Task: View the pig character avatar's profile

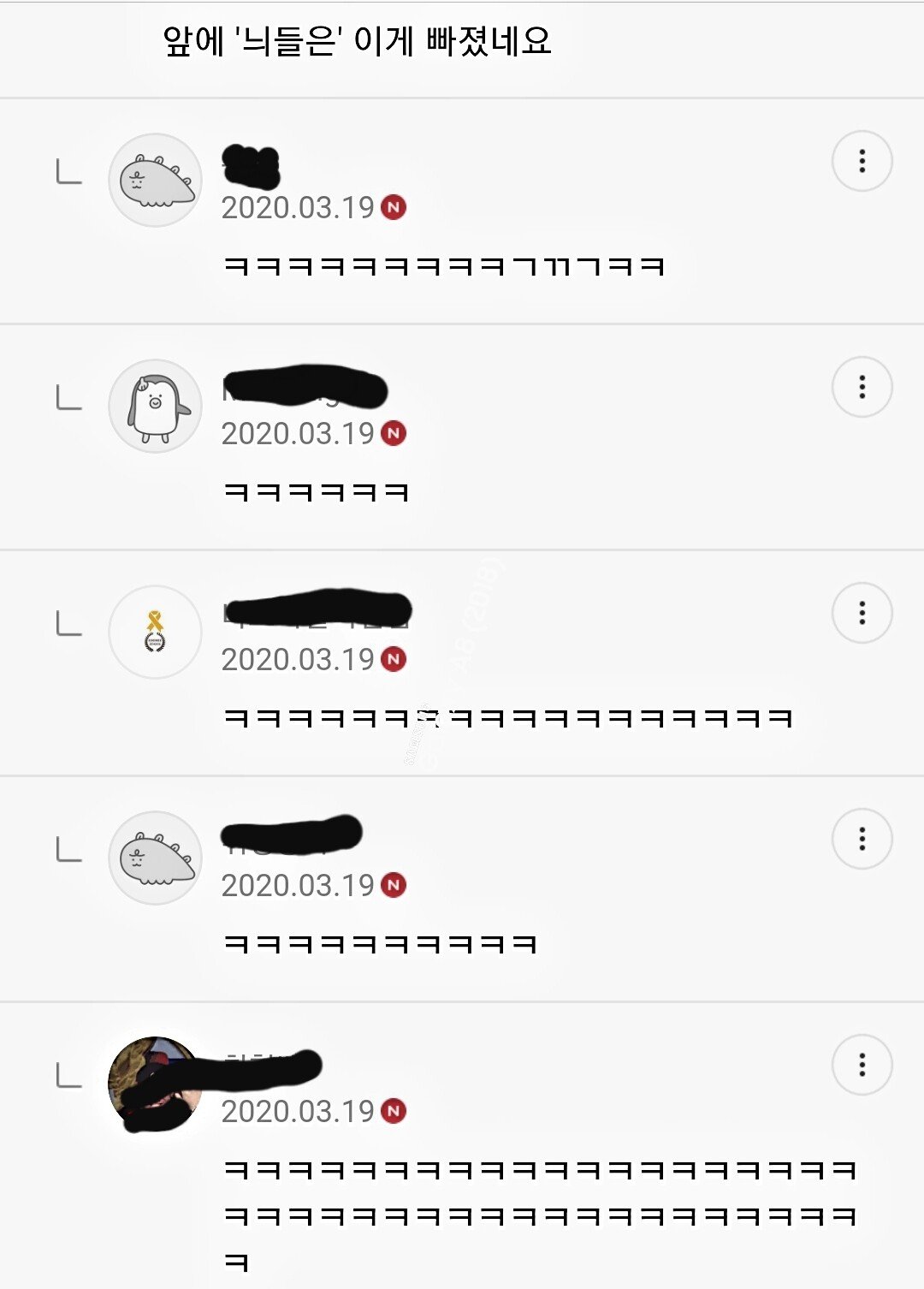Action: point(155,406)
